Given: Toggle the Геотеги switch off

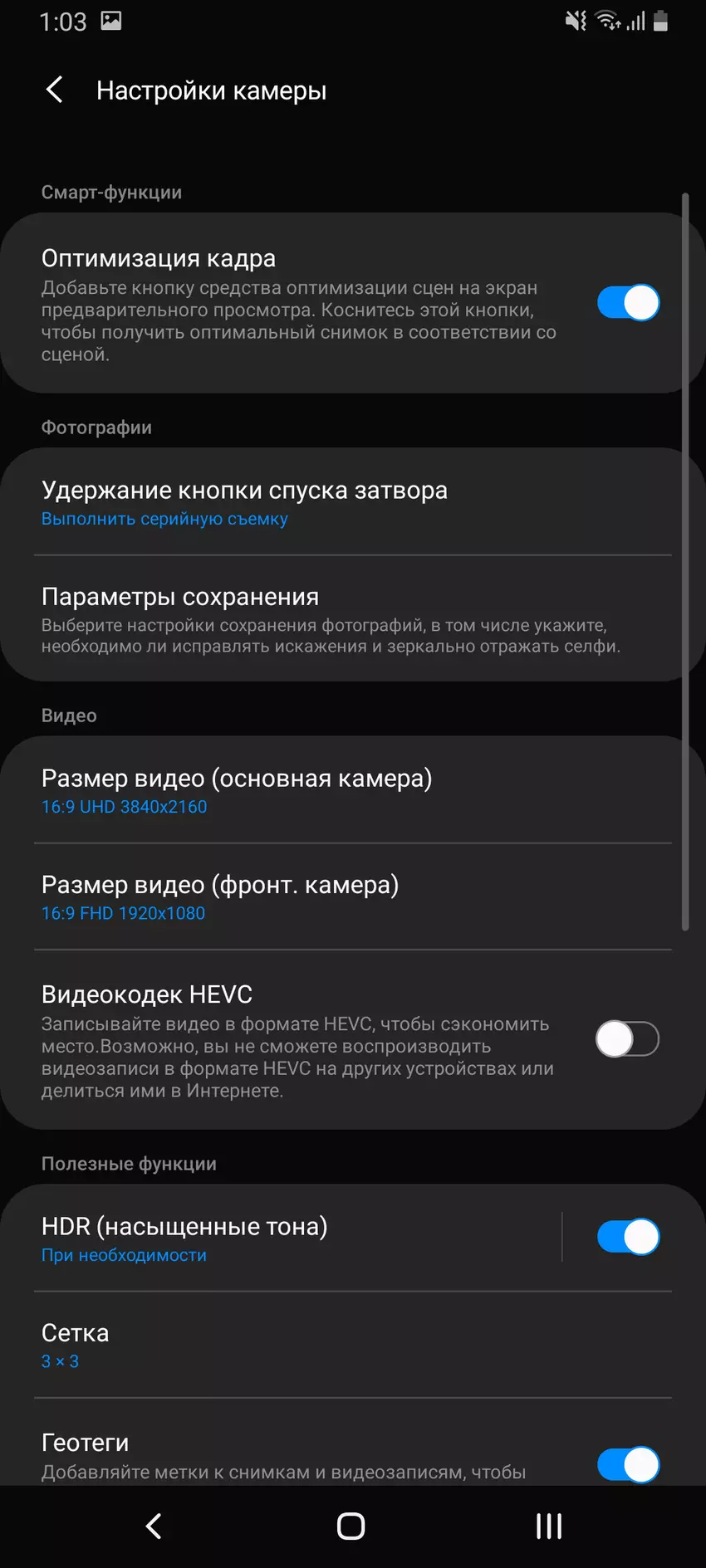Looking at the screenshot, I should [x=628, y=1464].
